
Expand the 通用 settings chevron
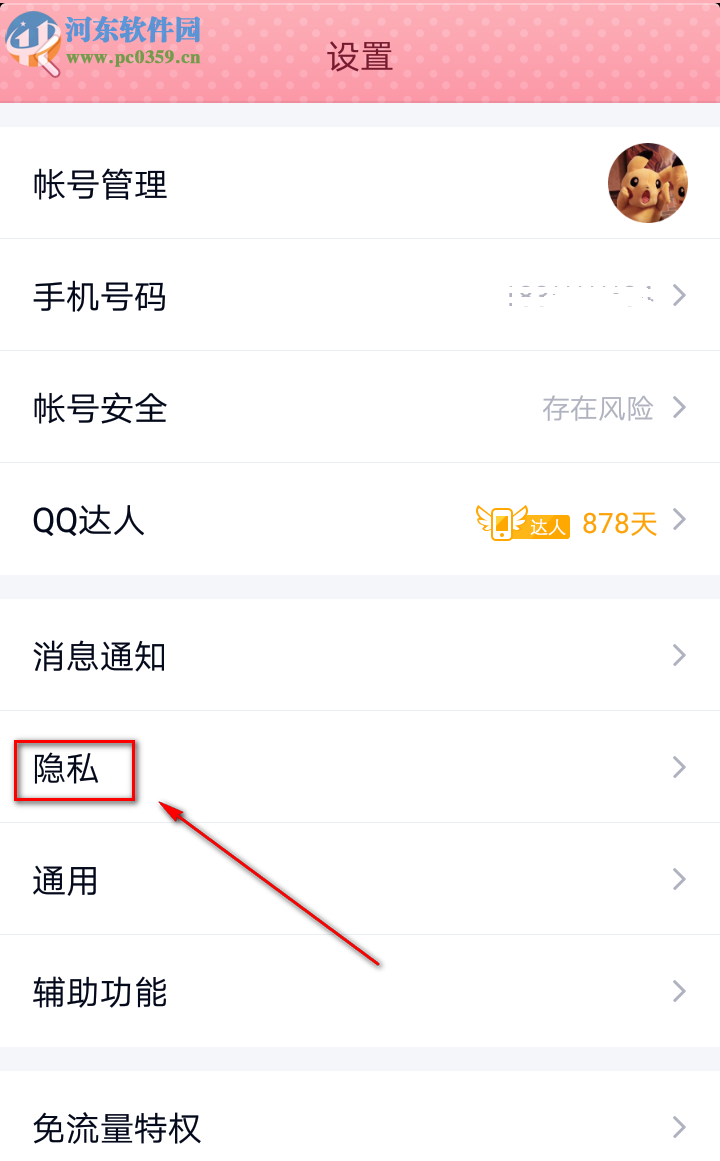click(679, 880)
